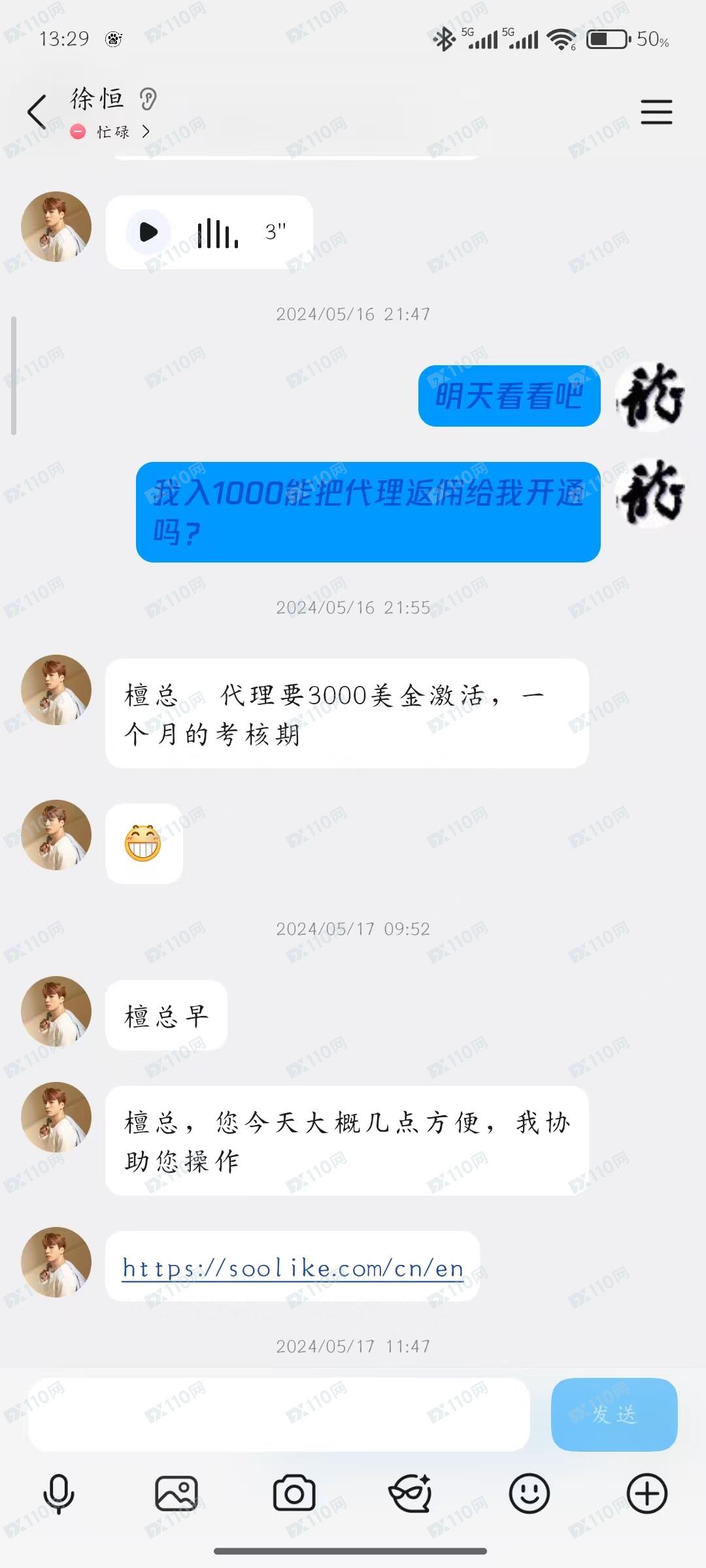Open the emoji smiley panel
The height and width of the screenshot is (1568, 706).
click(529, 1494)
